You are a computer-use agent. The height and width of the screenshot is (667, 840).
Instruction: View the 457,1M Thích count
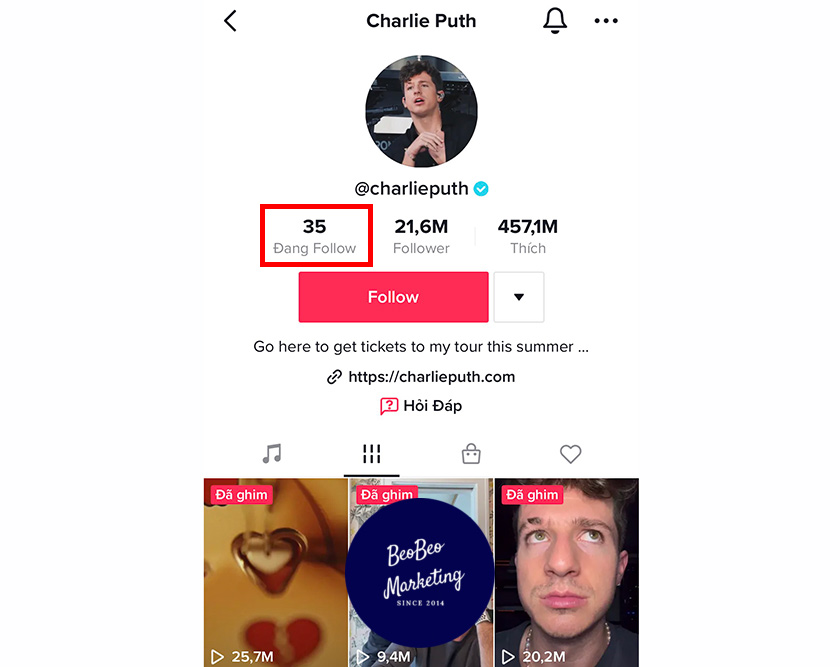point(527,237)
